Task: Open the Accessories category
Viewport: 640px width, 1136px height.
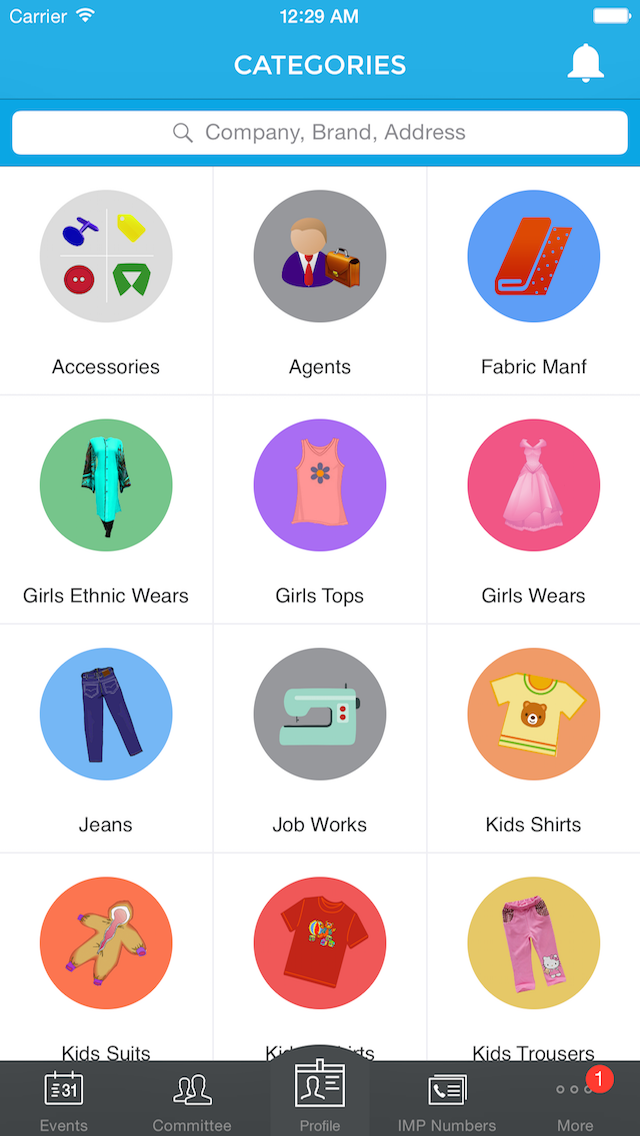Action: point(106,281)
